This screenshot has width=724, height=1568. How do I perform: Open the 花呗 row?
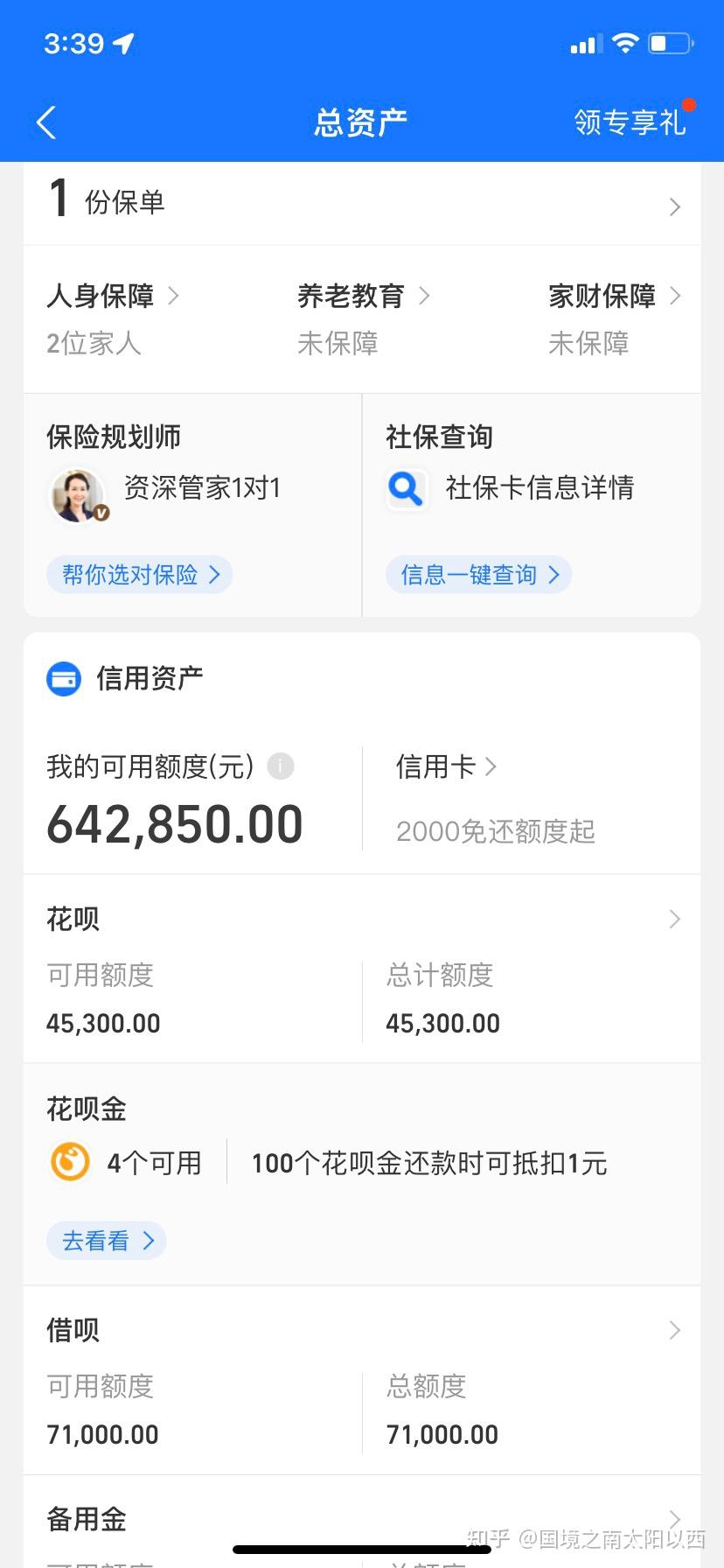(x=362, y=969)
